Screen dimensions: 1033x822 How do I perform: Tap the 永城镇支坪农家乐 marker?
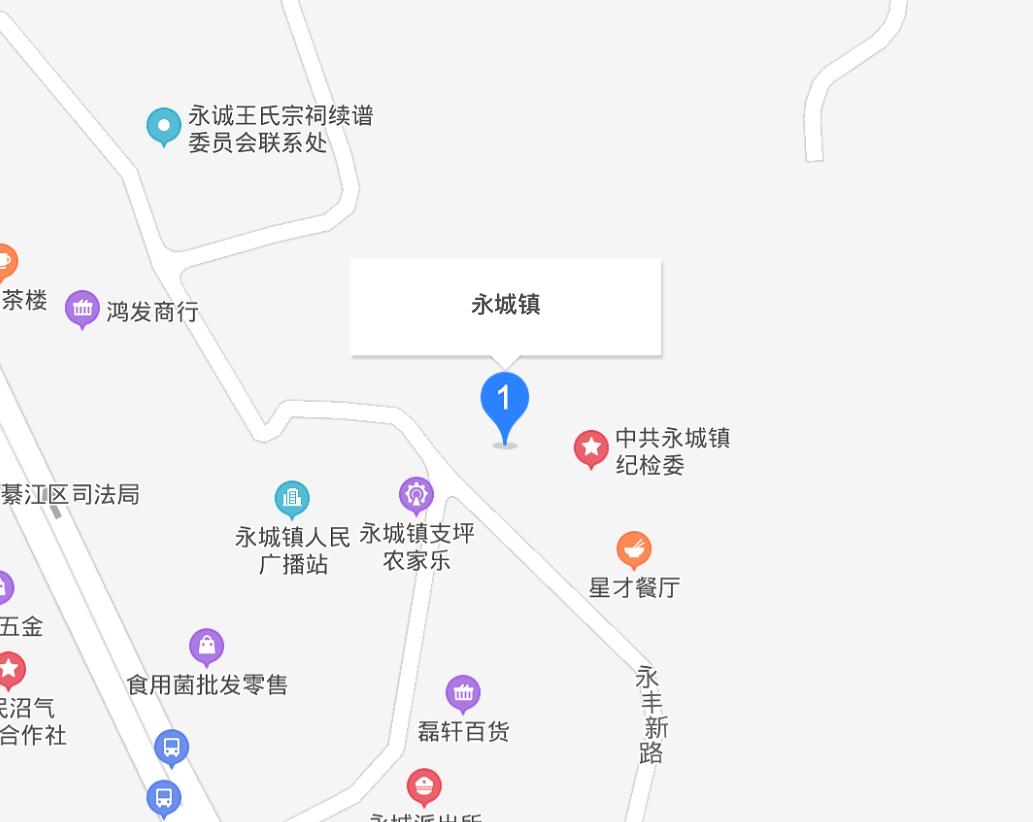[416, 495]
